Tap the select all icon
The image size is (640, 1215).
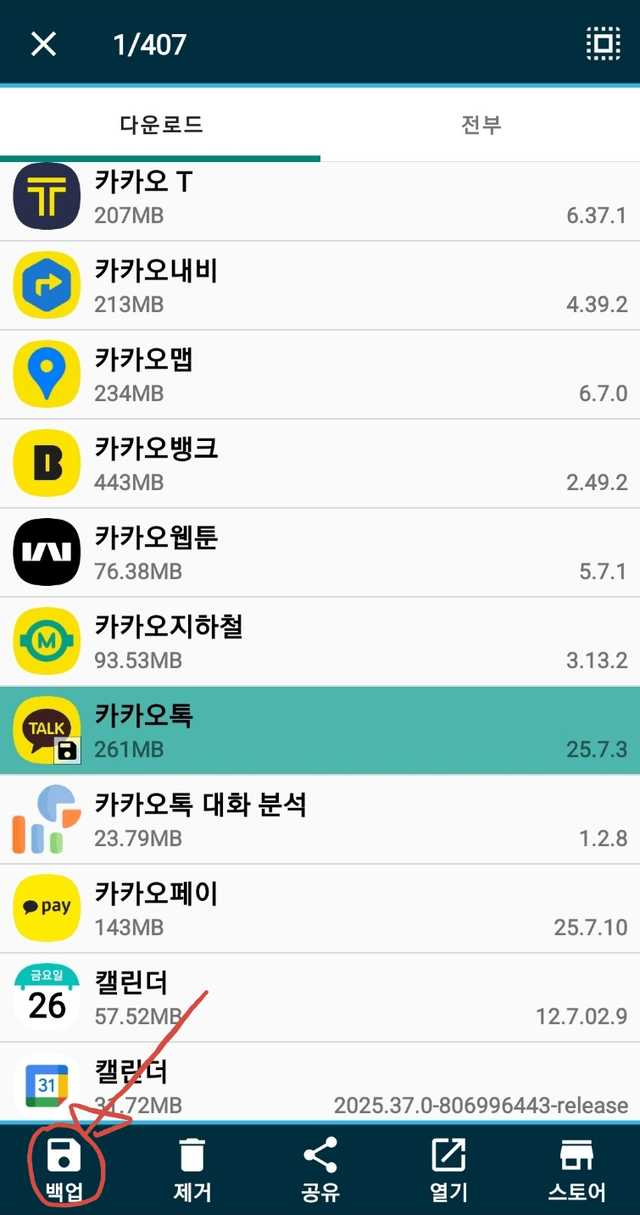coord(602,44)
